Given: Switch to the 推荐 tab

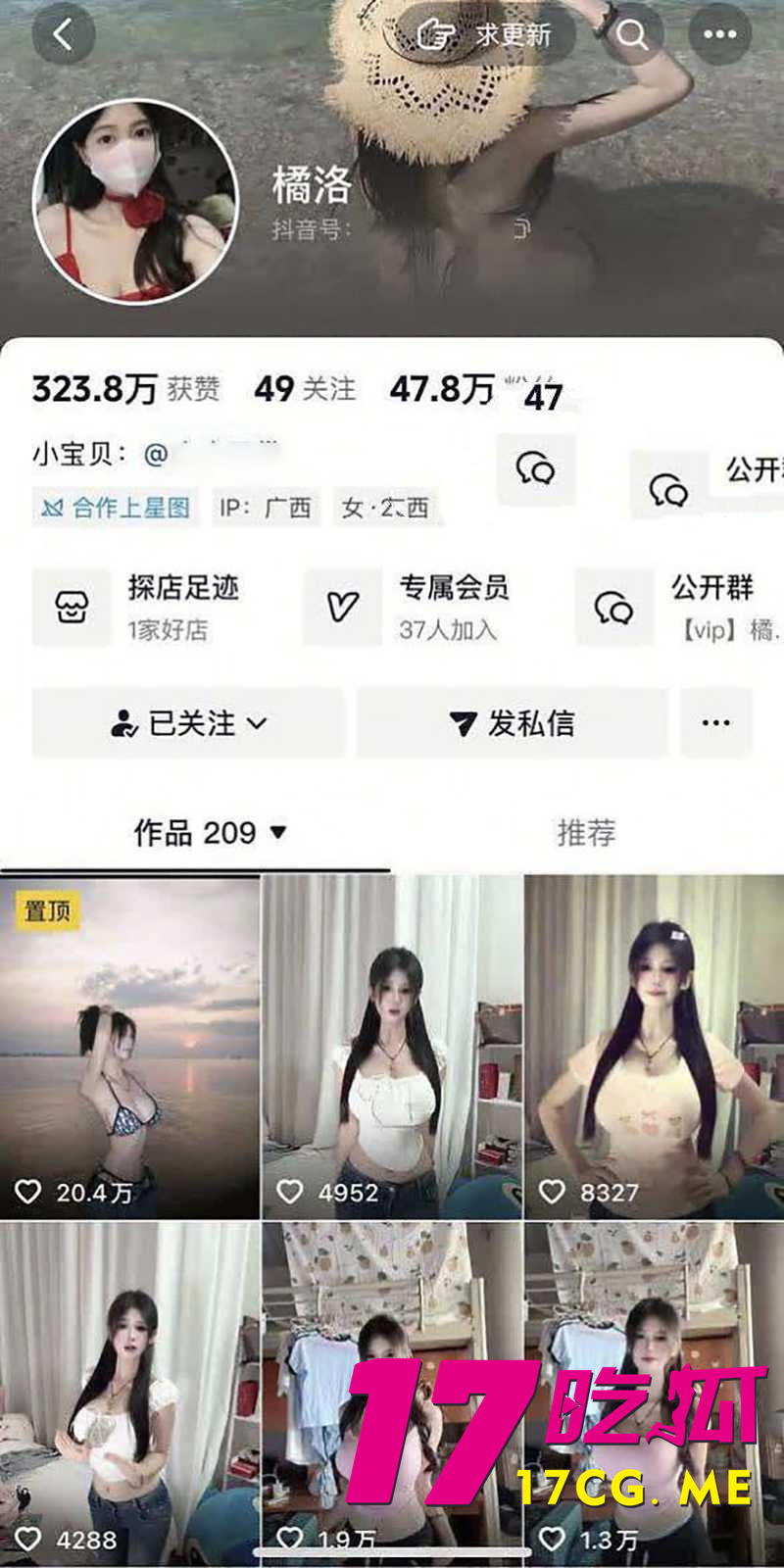Looking at the screenshot, I should click(x=585, y=832).
